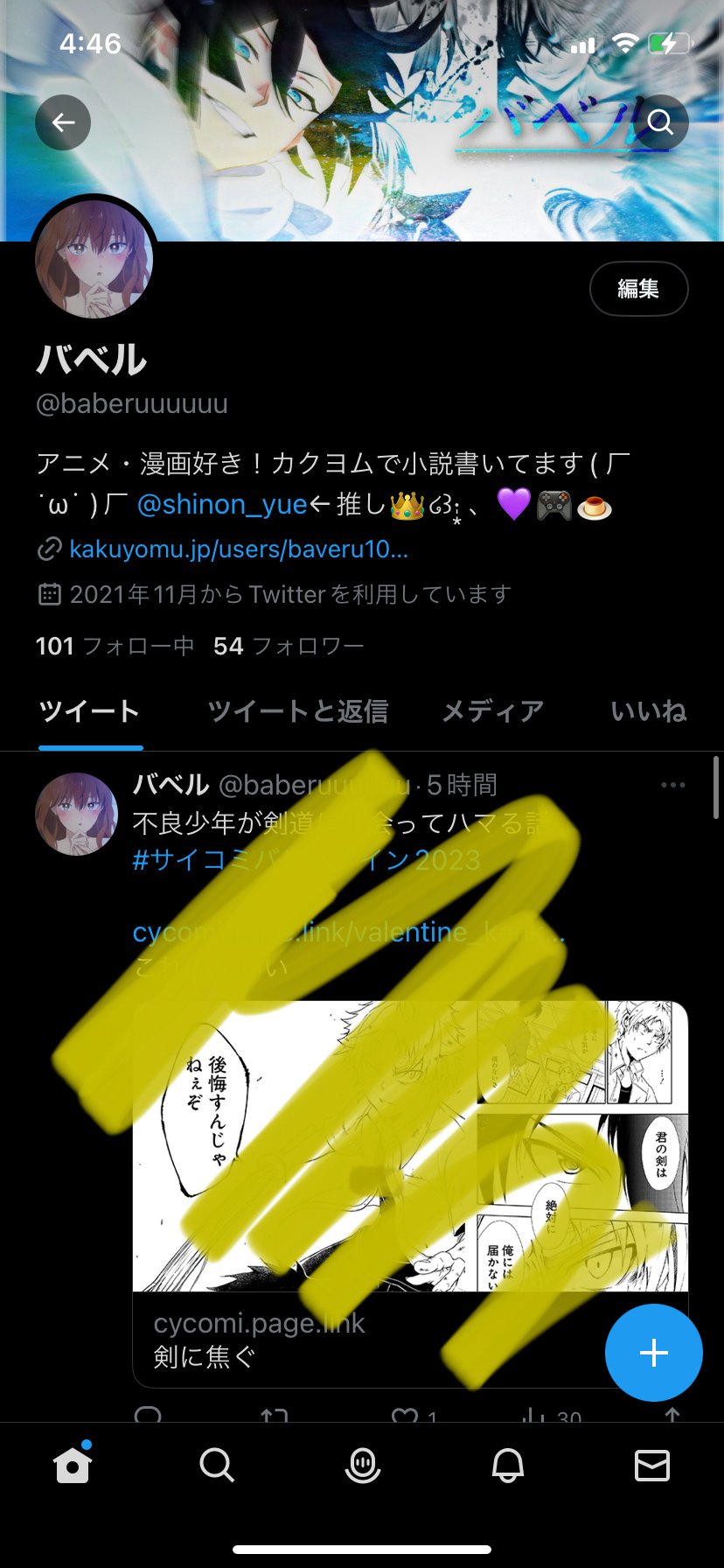Open the notifications bell tab

coord(507,1465)
